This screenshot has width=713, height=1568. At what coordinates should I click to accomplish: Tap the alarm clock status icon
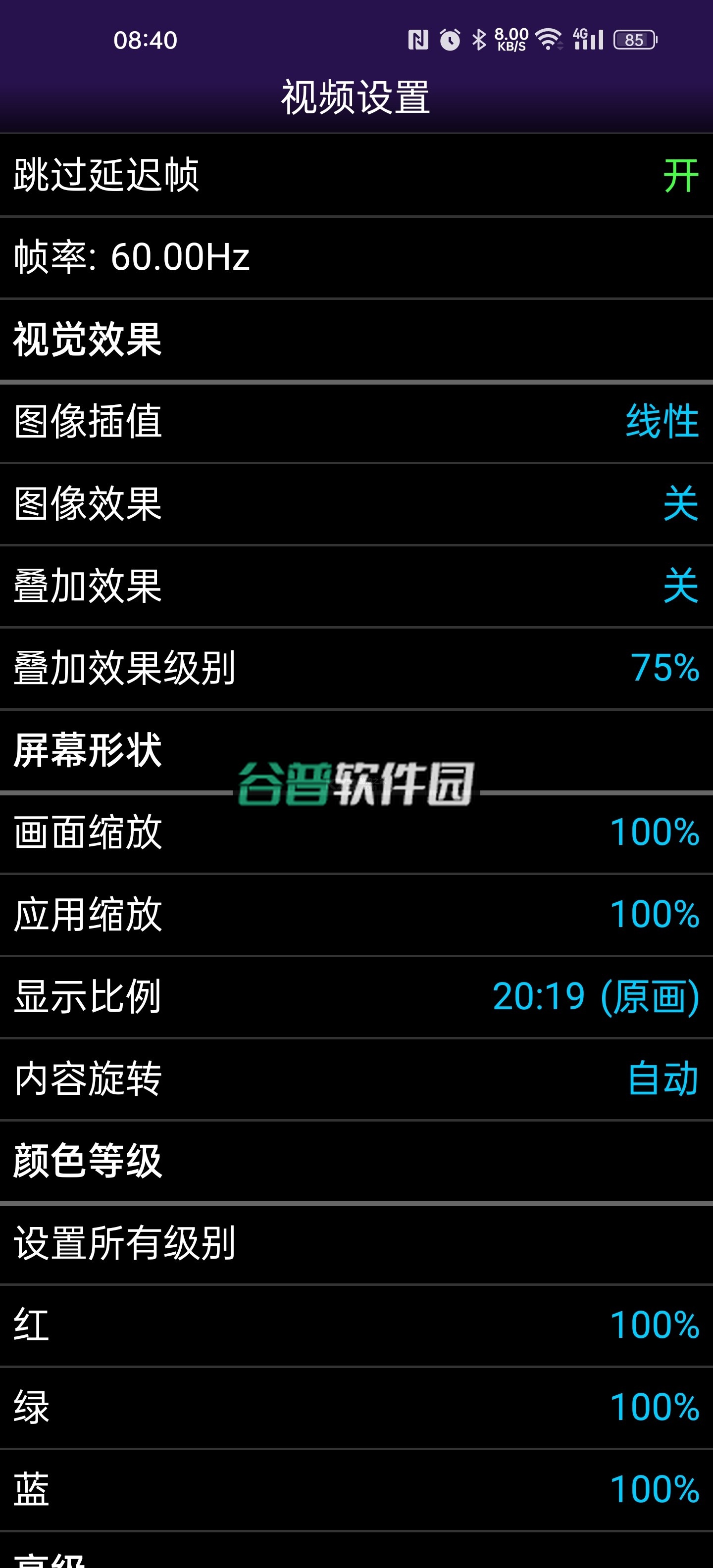point(450,39)
